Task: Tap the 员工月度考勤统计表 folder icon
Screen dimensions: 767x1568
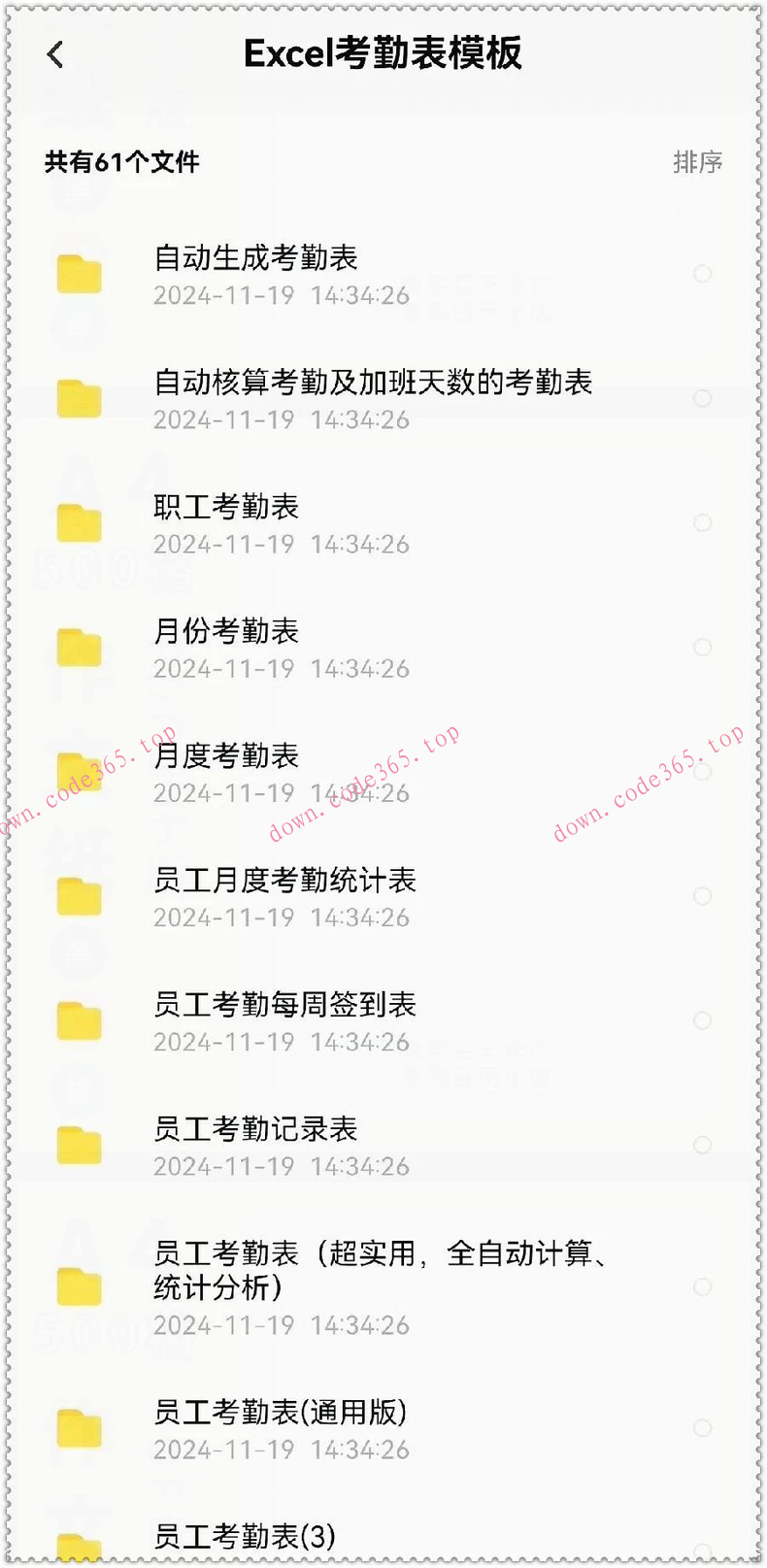Action: [x=79, y=894]
